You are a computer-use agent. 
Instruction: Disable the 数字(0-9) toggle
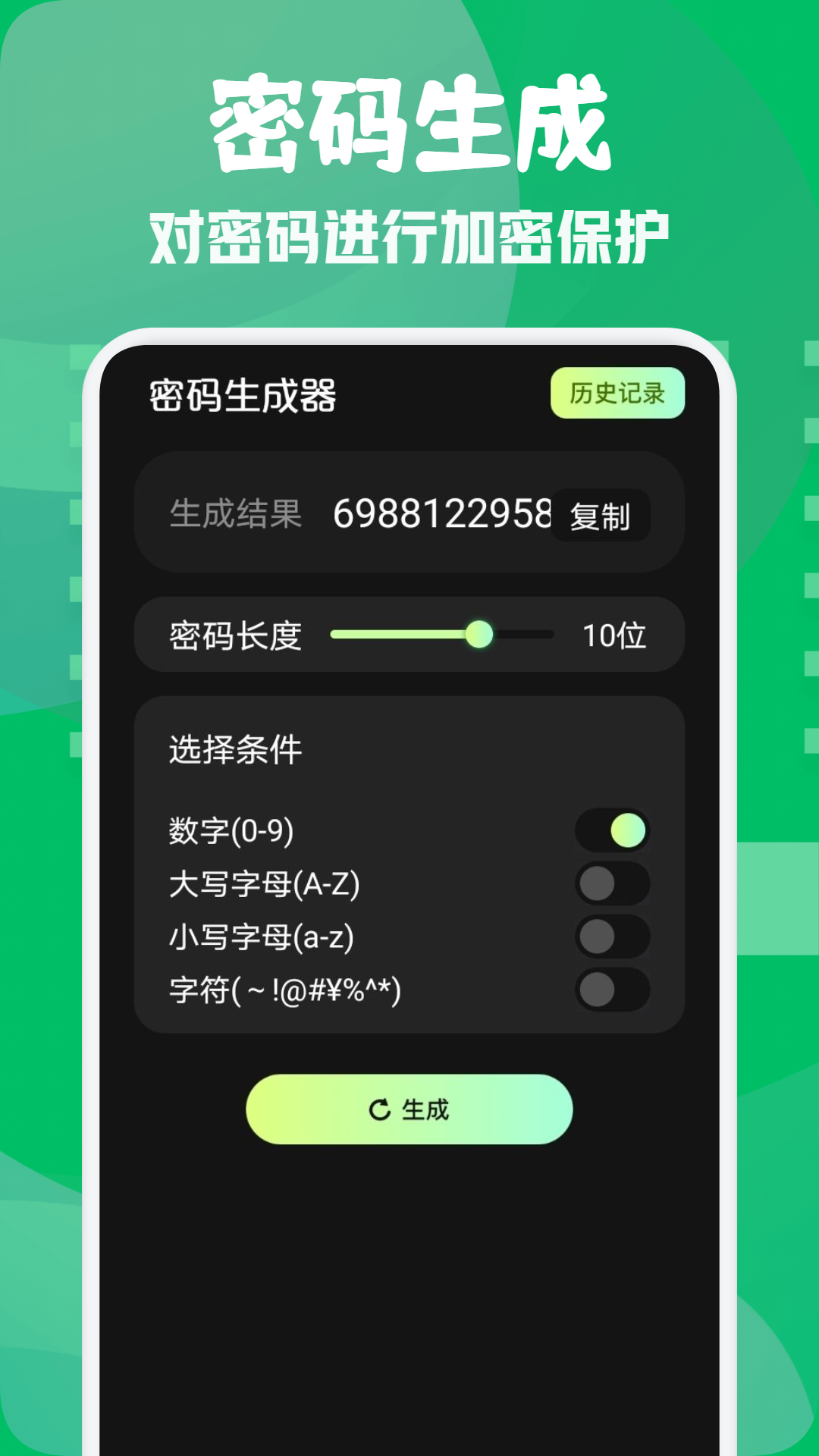pyautogui.click(x=613, y=830)
